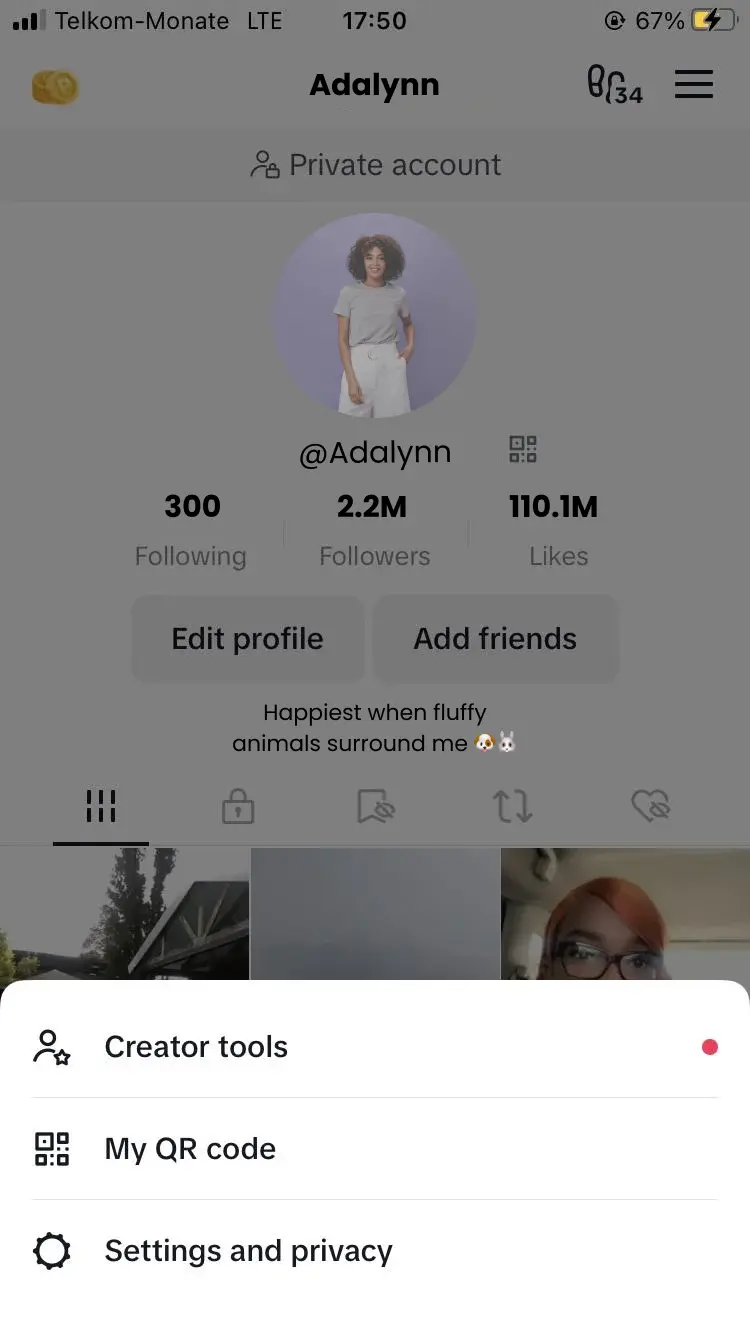This screenshot has height=1334, width=750.
Task: Open the coins rewards icon
Action: [55, 88]
